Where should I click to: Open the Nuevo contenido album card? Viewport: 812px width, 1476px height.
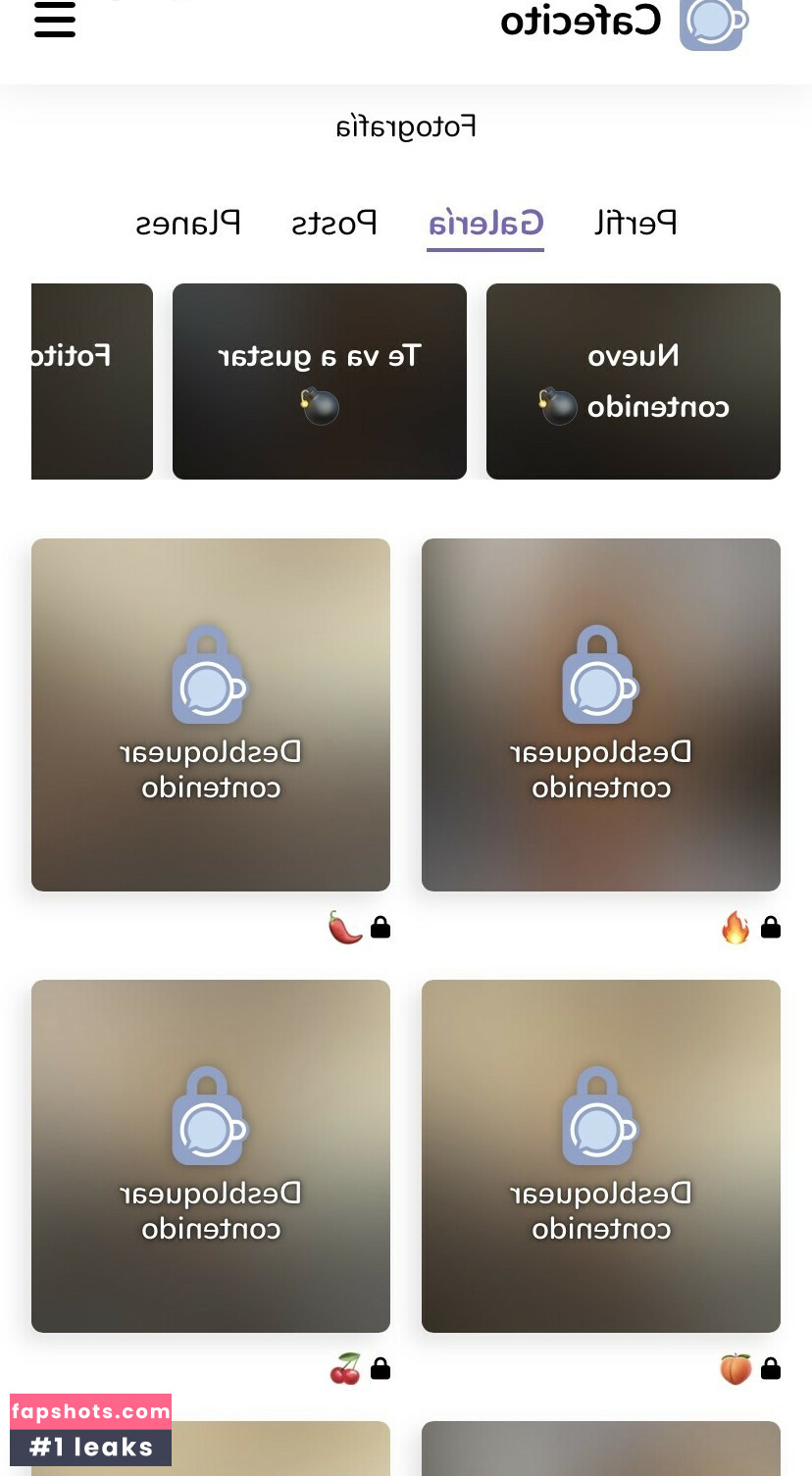click(x=633, y=382)
